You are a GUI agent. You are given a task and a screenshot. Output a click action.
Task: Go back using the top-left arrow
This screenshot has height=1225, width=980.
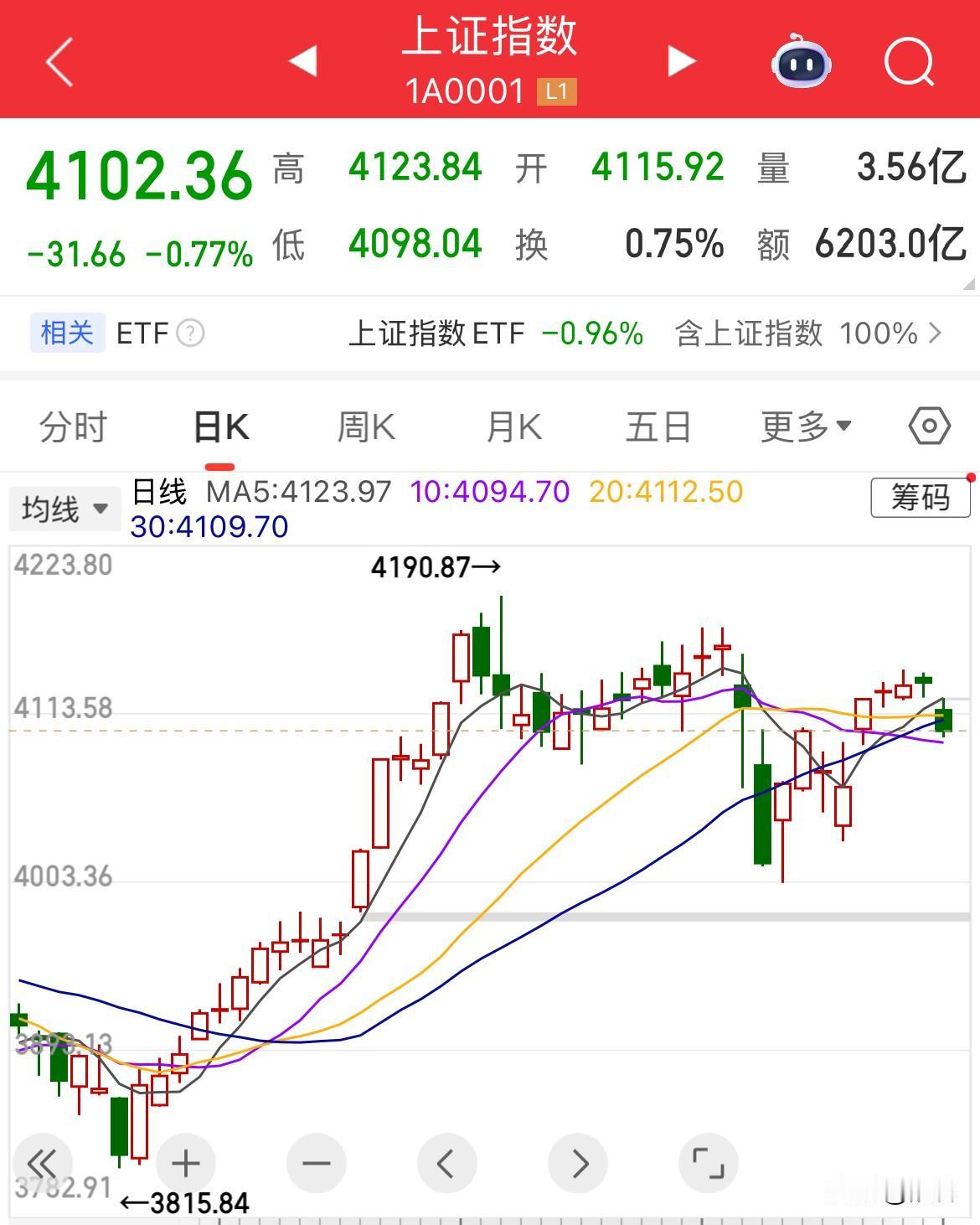point(57,62)
